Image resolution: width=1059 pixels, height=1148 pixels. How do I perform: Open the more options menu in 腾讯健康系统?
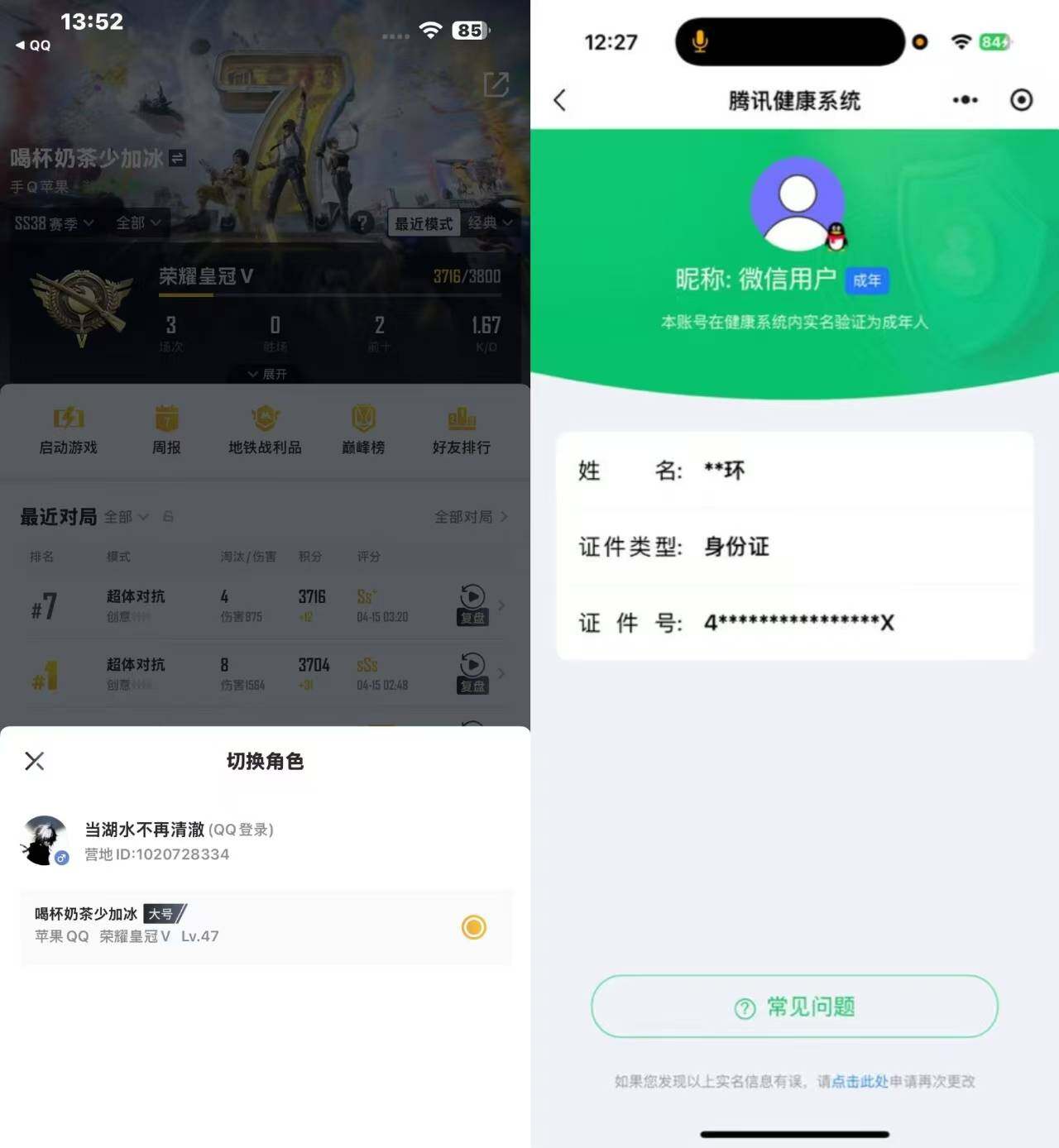pos(965,100)
